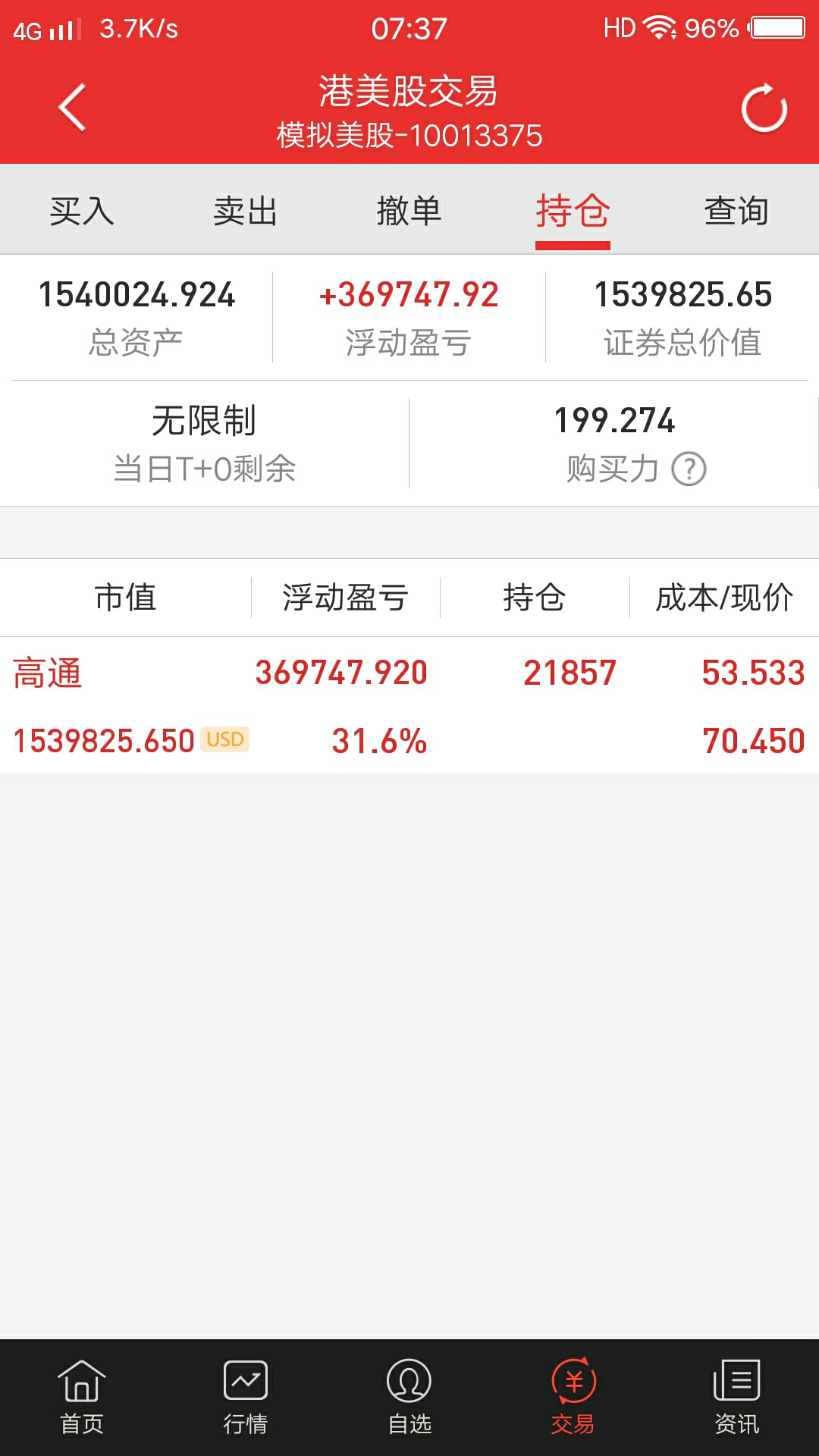
Task: Open the 撤单 tab
Action: (409, 211)
